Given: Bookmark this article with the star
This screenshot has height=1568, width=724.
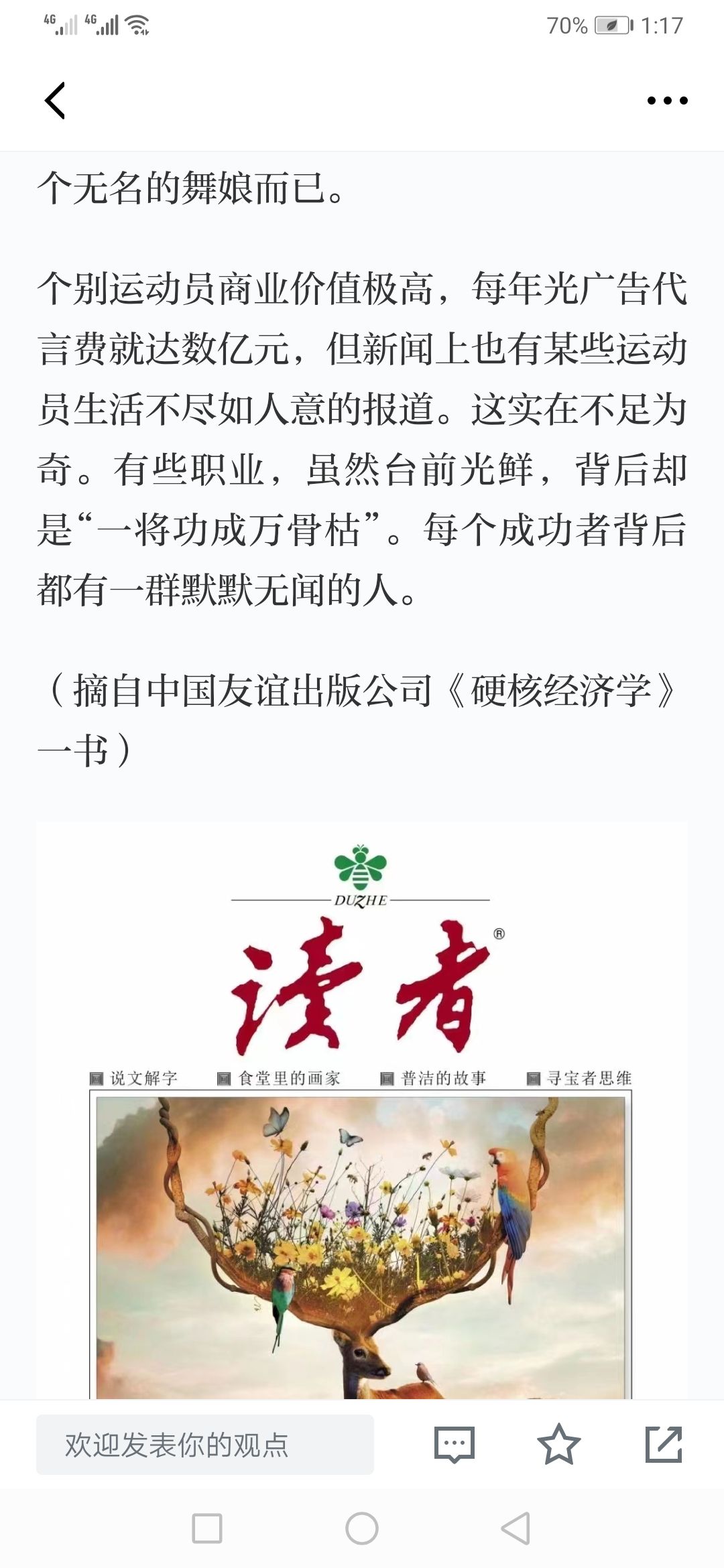Looking at the screenshot, I should pos(558,1444).
